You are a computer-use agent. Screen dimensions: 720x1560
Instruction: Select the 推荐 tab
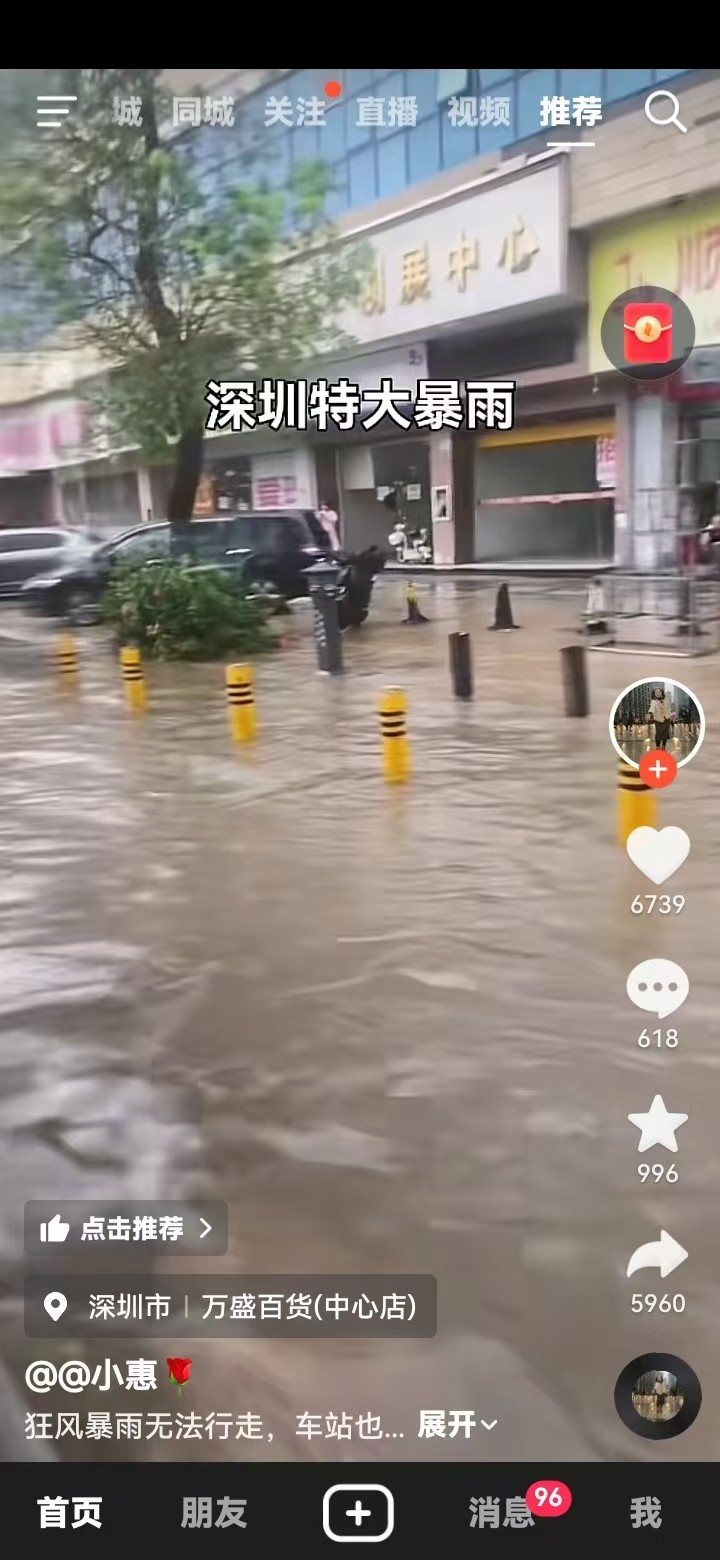[x=571, y=112]
